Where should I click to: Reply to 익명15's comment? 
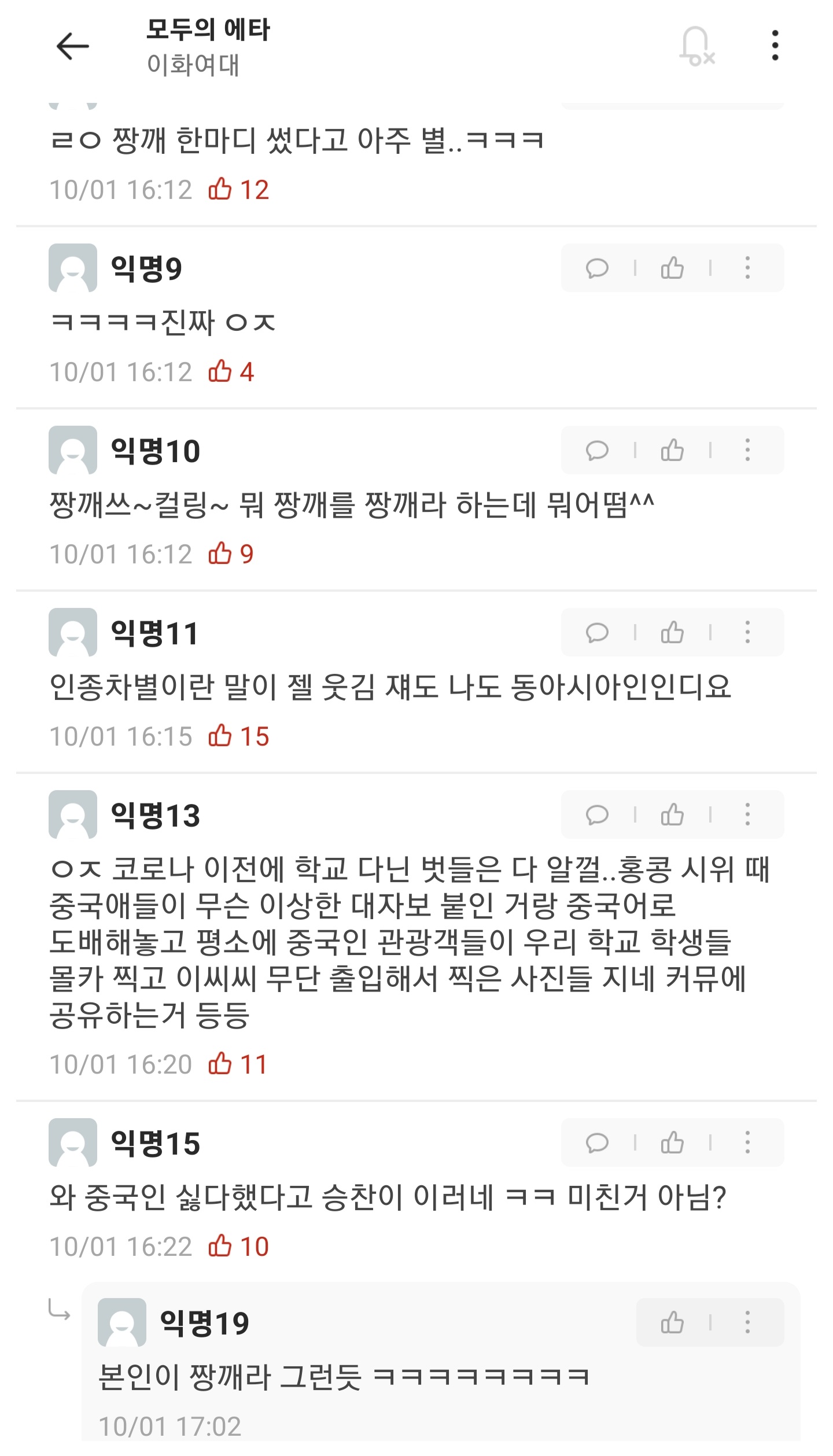click(x=597, y=1143)
